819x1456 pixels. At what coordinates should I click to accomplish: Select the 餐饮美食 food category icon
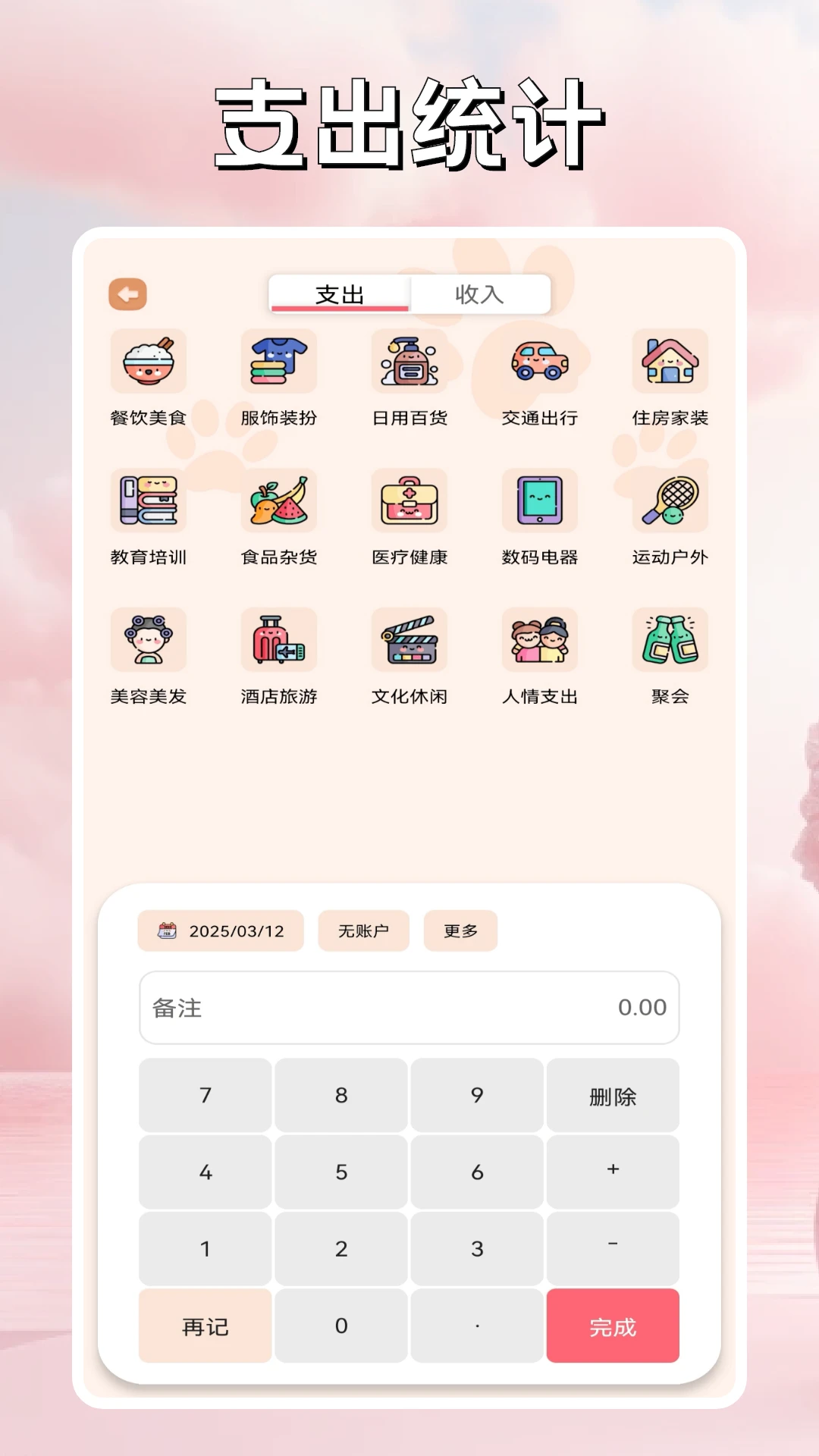[149, 362]
